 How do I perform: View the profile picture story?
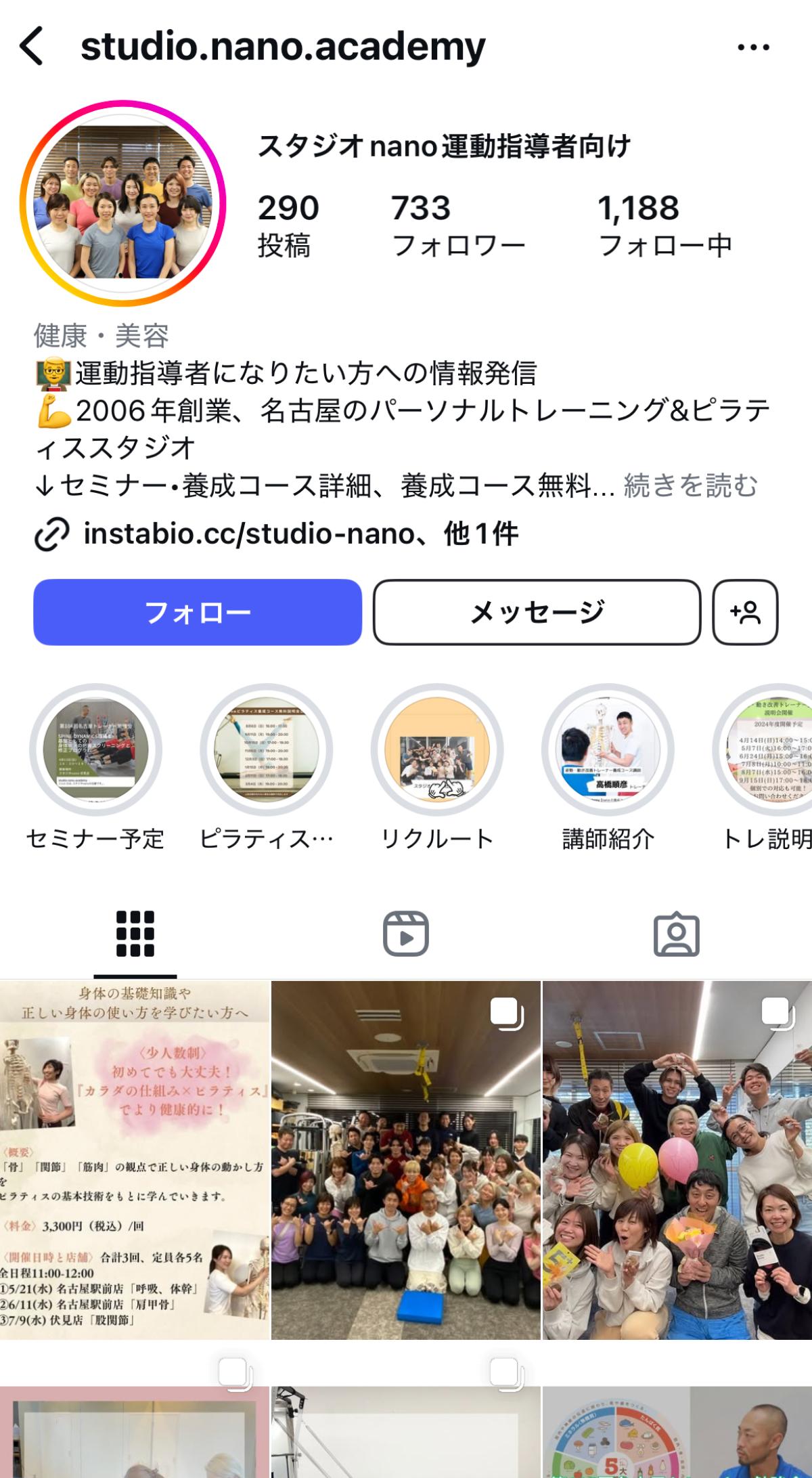[123, 203]
